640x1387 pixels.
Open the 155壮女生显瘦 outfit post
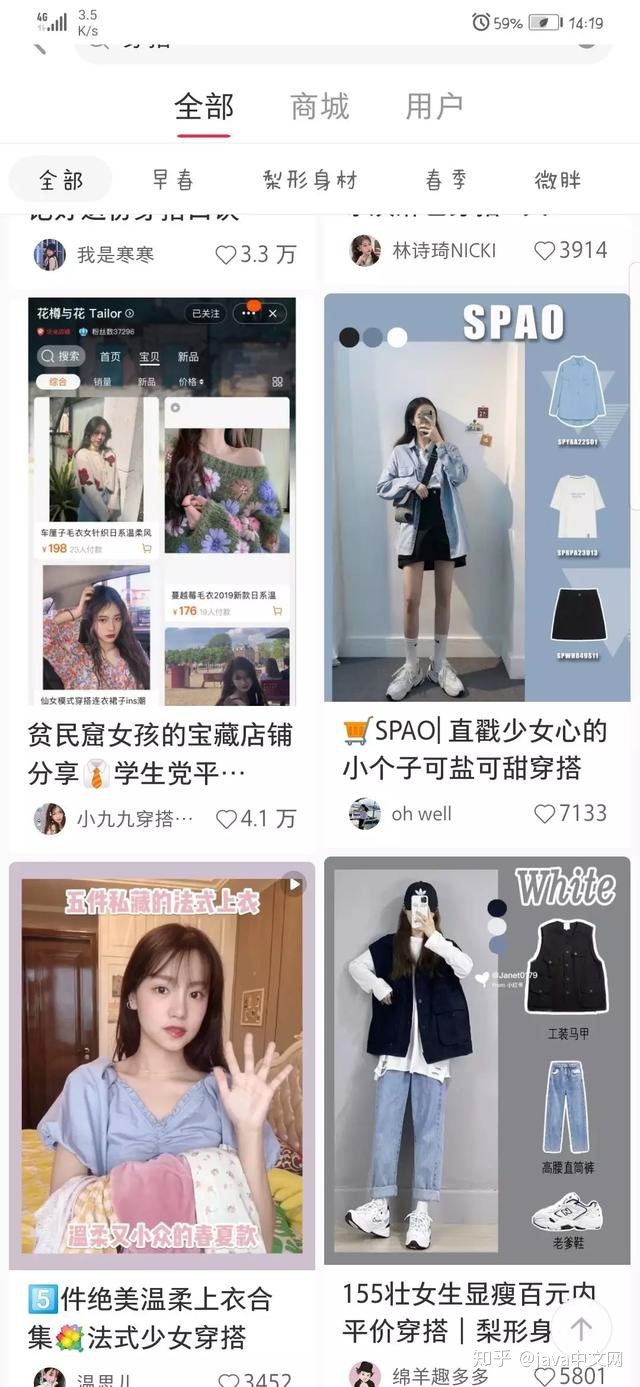pyautogui.click(x=477, y=1060)
